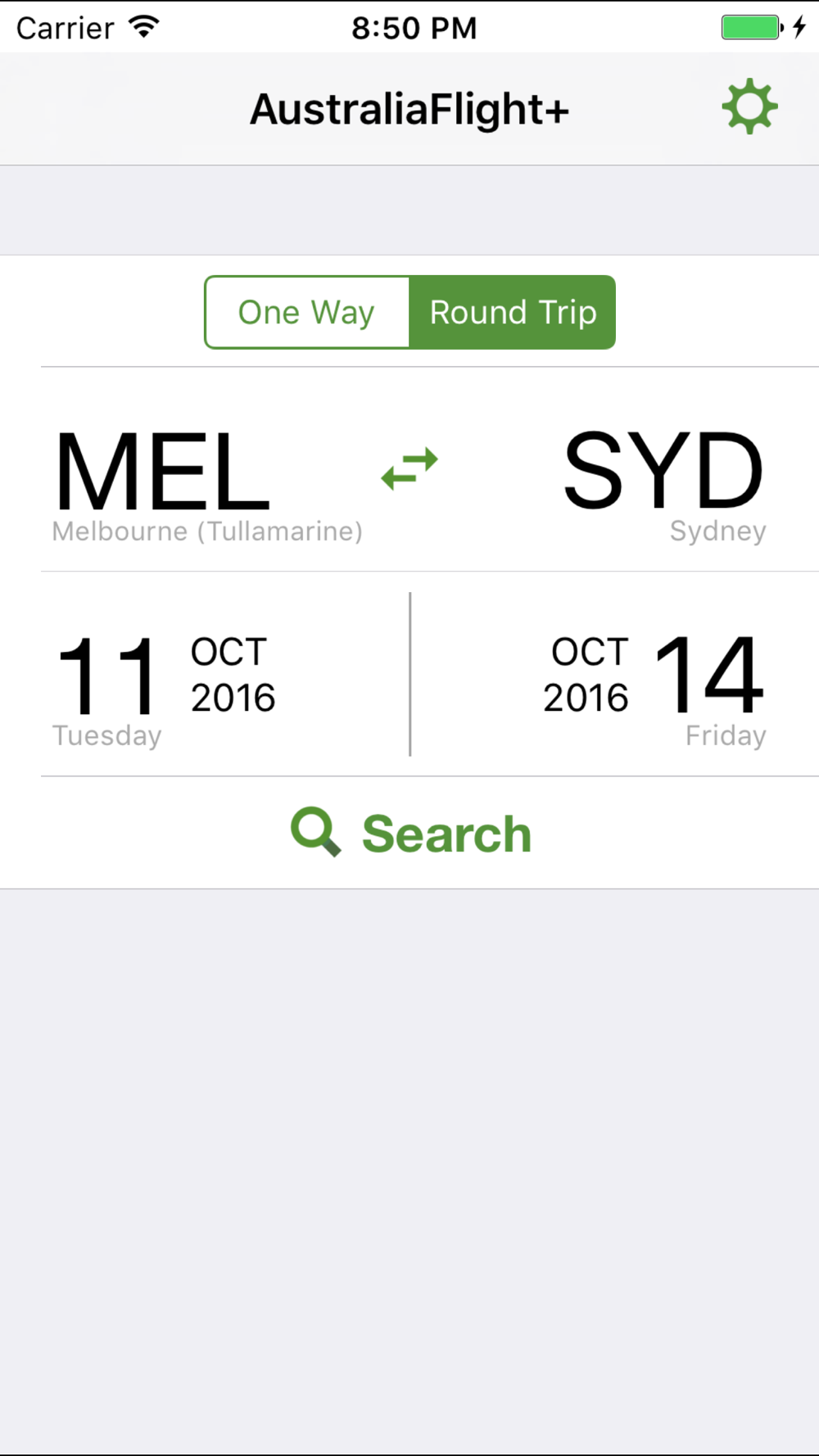This screenshot has height=1456, width=819.
Task: Pick the return date 14 Oct
Action: tap(655, 688)
